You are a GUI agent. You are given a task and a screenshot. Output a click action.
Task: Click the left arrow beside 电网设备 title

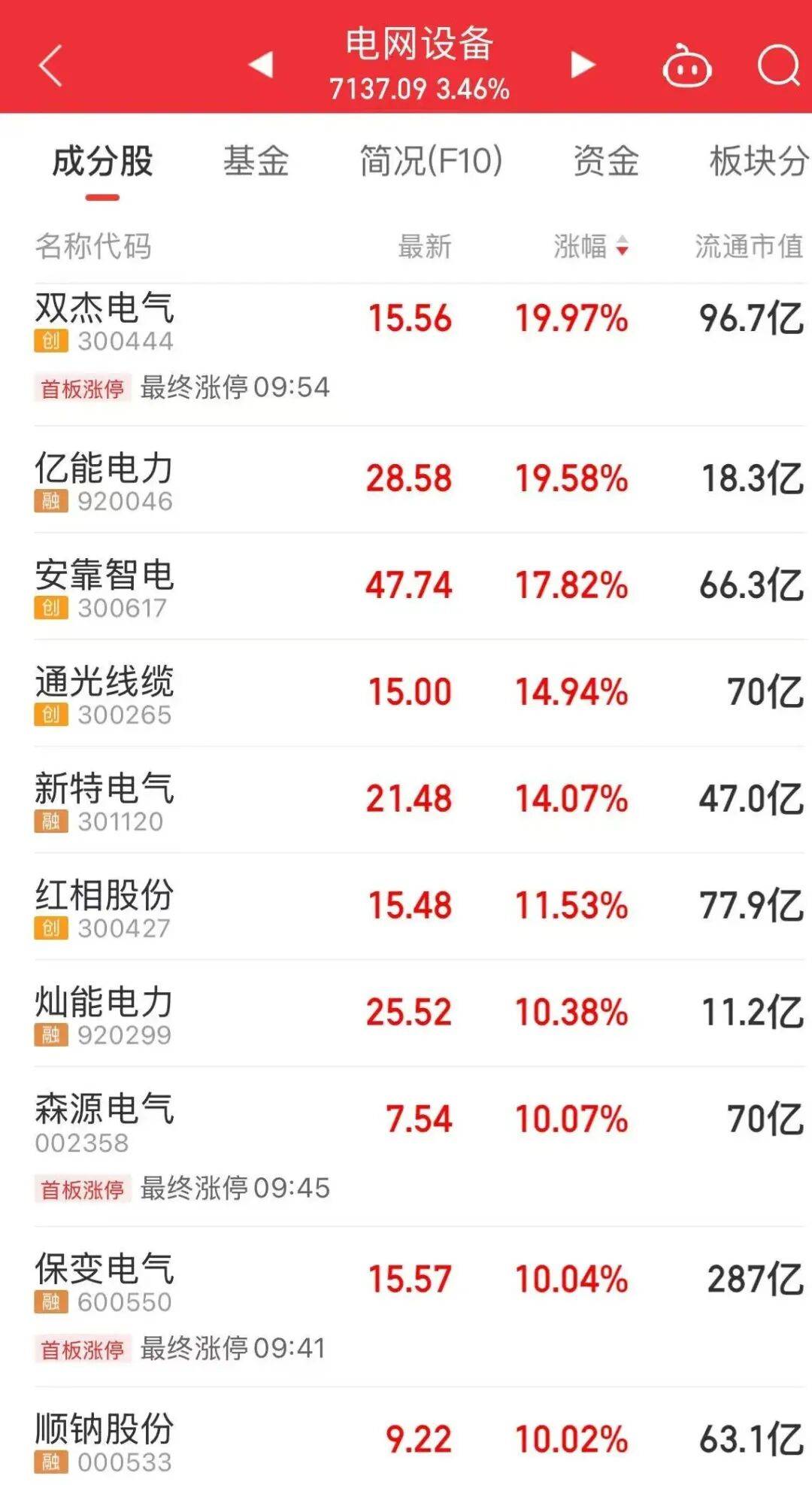pyautogui.click(x=259, y=66)
